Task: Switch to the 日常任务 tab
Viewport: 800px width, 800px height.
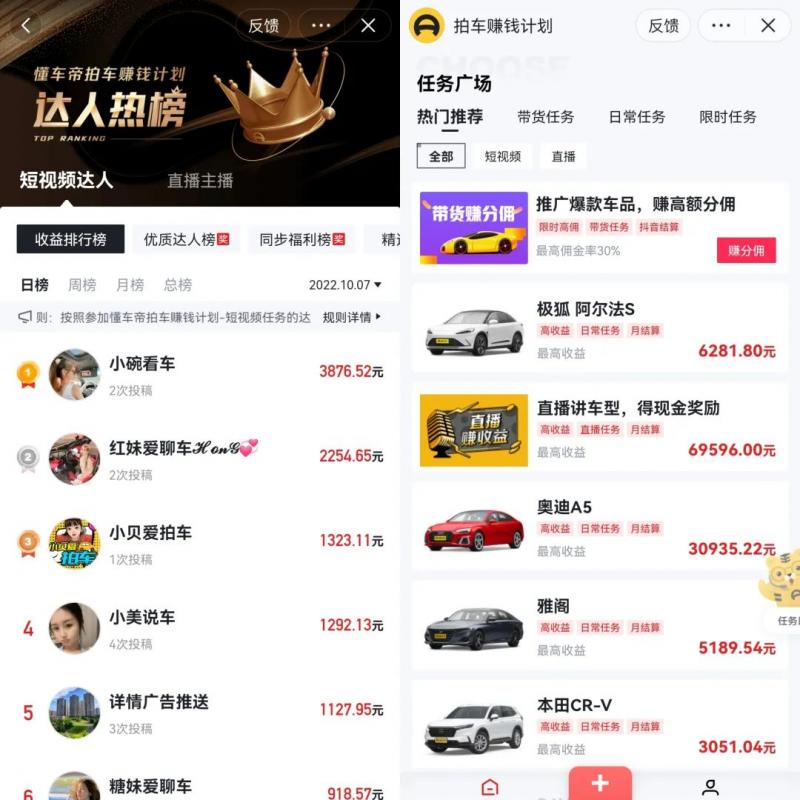Action: coord(637,117)
